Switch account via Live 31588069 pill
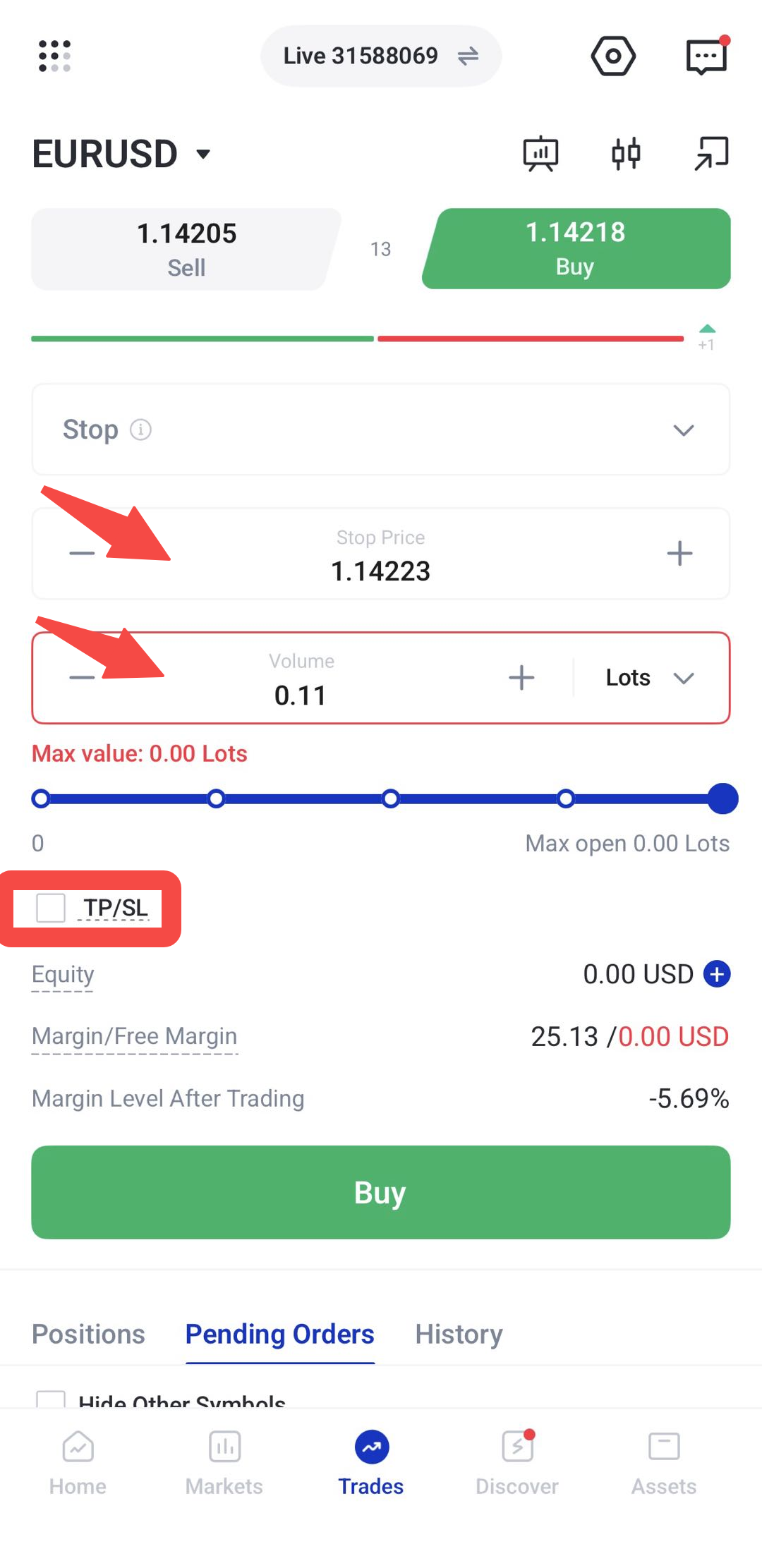This screenshot has height=1568, width=762. coord(381,56)
